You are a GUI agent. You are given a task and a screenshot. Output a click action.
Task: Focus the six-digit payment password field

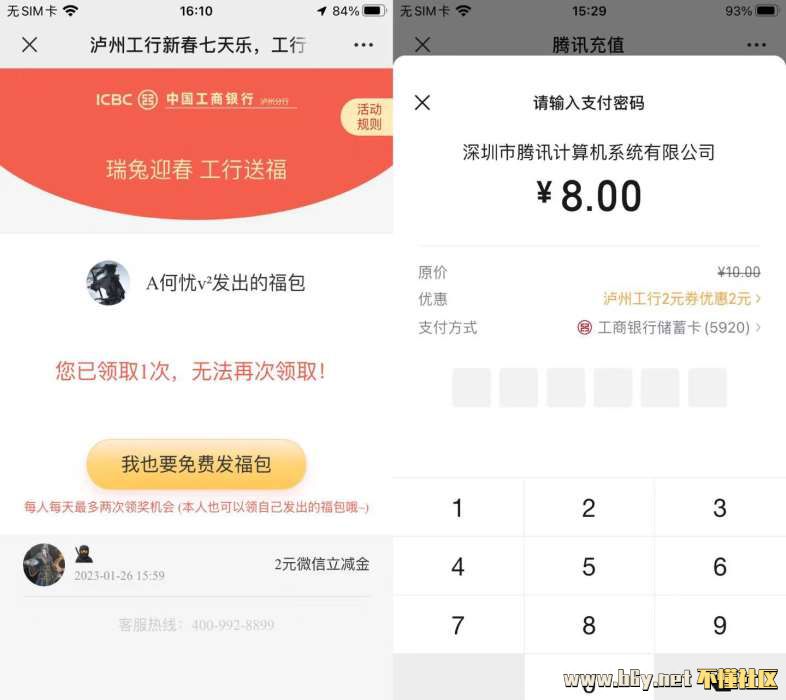pos(589,387)
